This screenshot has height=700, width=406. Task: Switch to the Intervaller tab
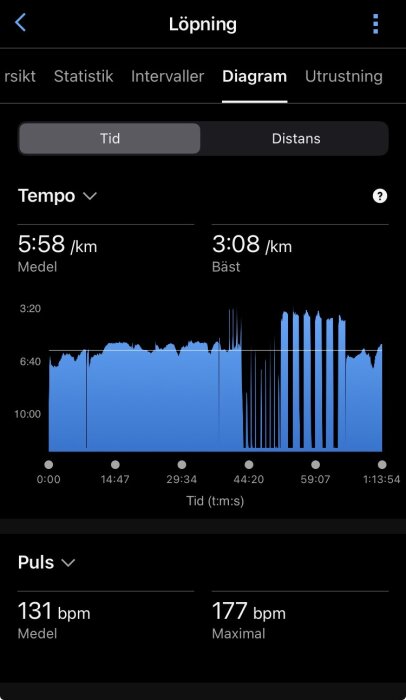[167, 76]
